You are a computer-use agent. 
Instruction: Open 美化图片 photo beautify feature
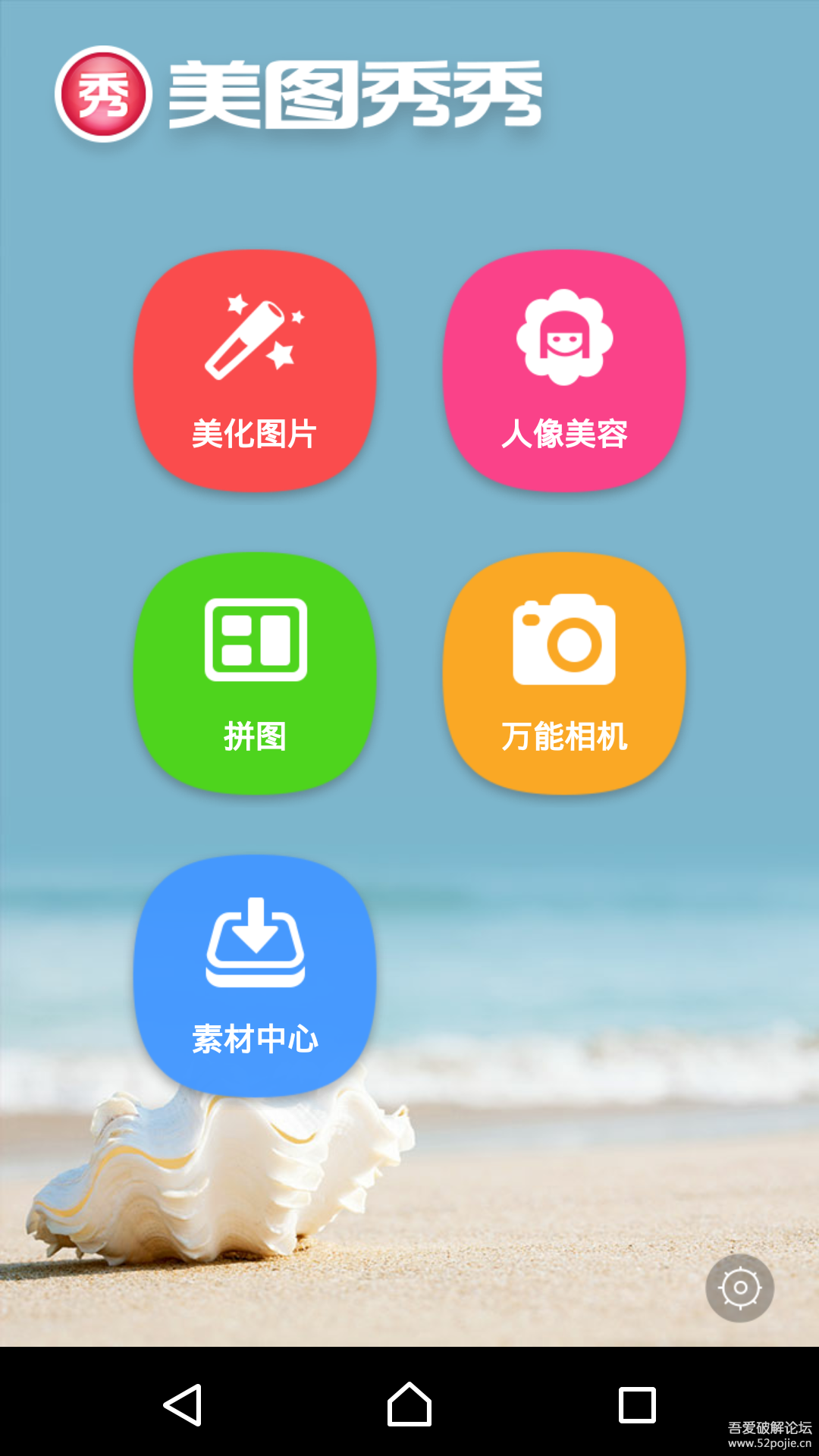tap(255, 371)
